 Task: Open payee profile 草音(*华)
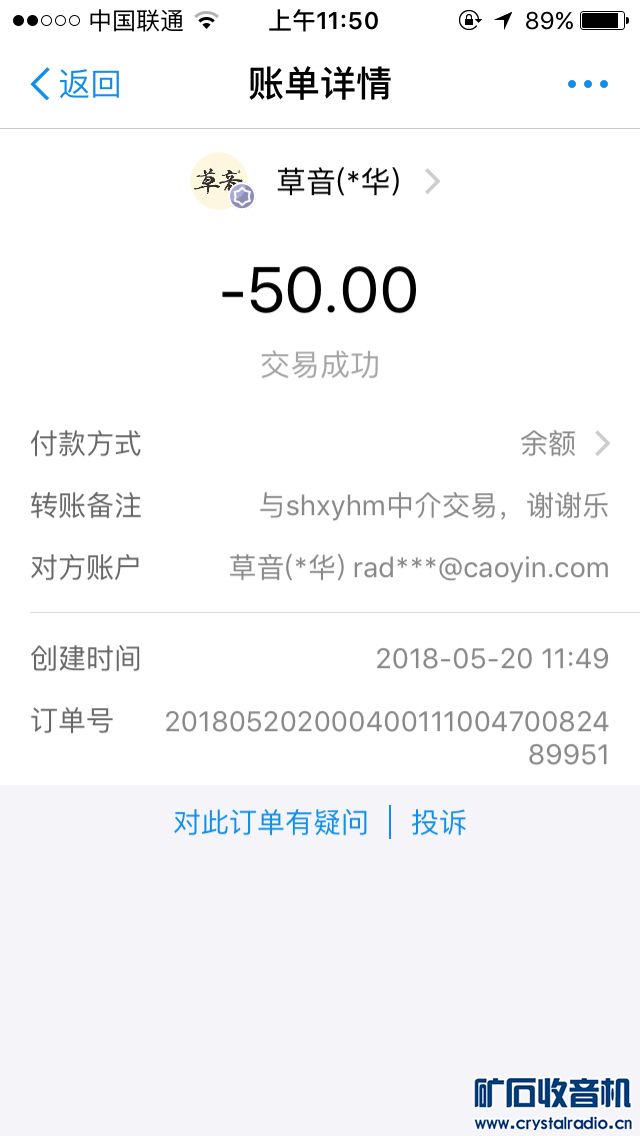tap(320, 181)
